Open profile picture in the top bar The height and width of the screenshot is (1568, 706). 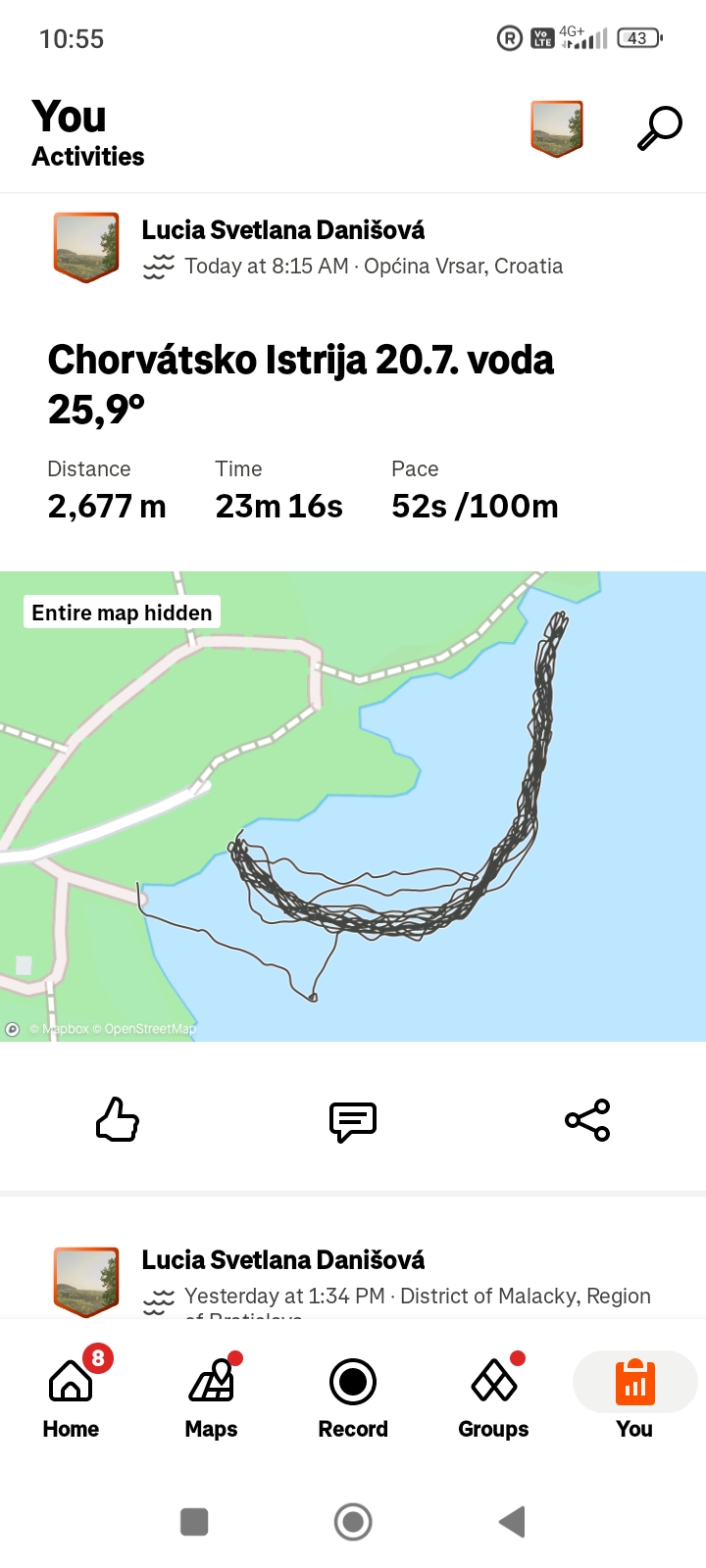[557, 128]
